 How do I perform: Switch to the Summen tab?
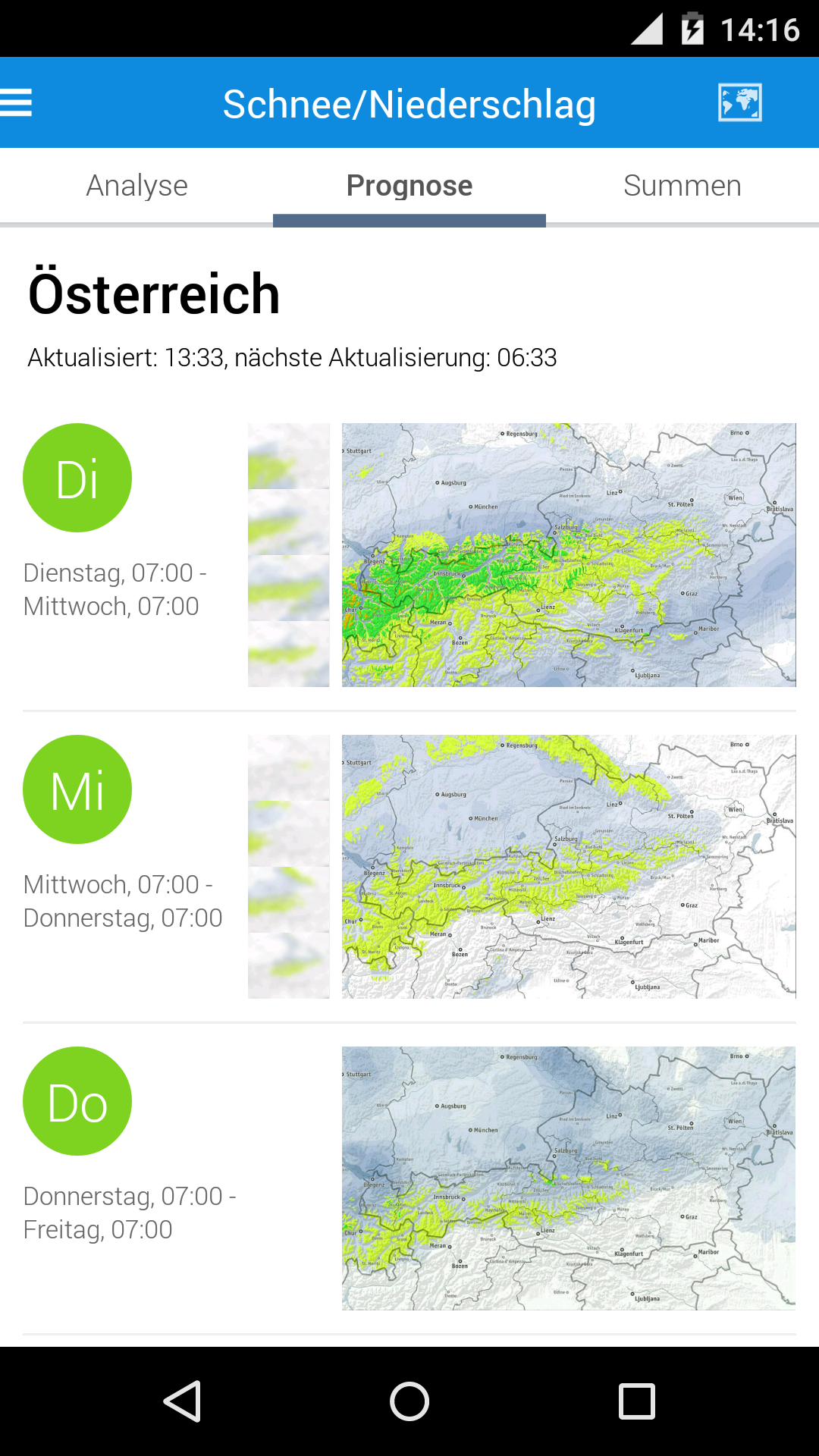pyautogui.click(x=682, y=186)
